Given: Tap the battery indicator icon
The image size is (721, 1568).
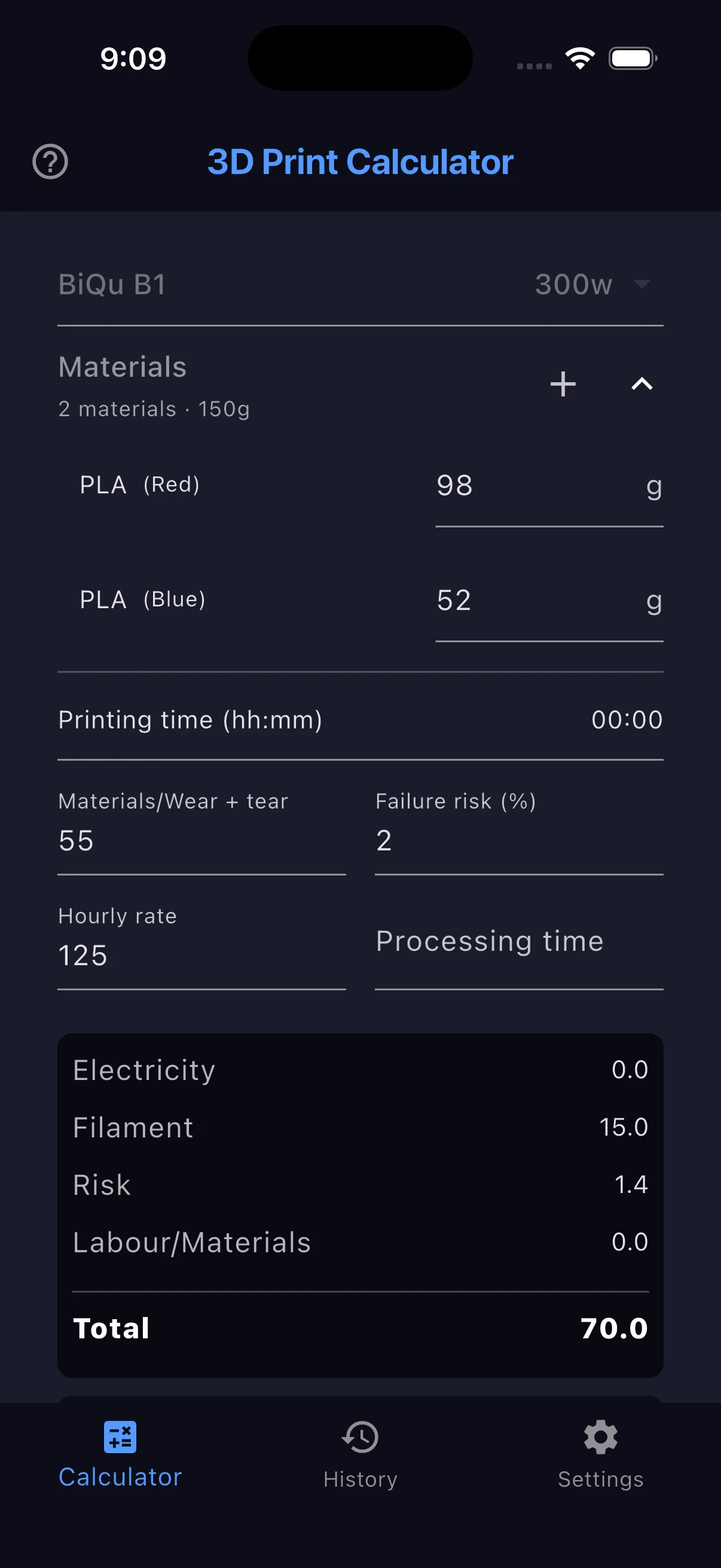Looking at the screenshot, I should click(631, 58).
